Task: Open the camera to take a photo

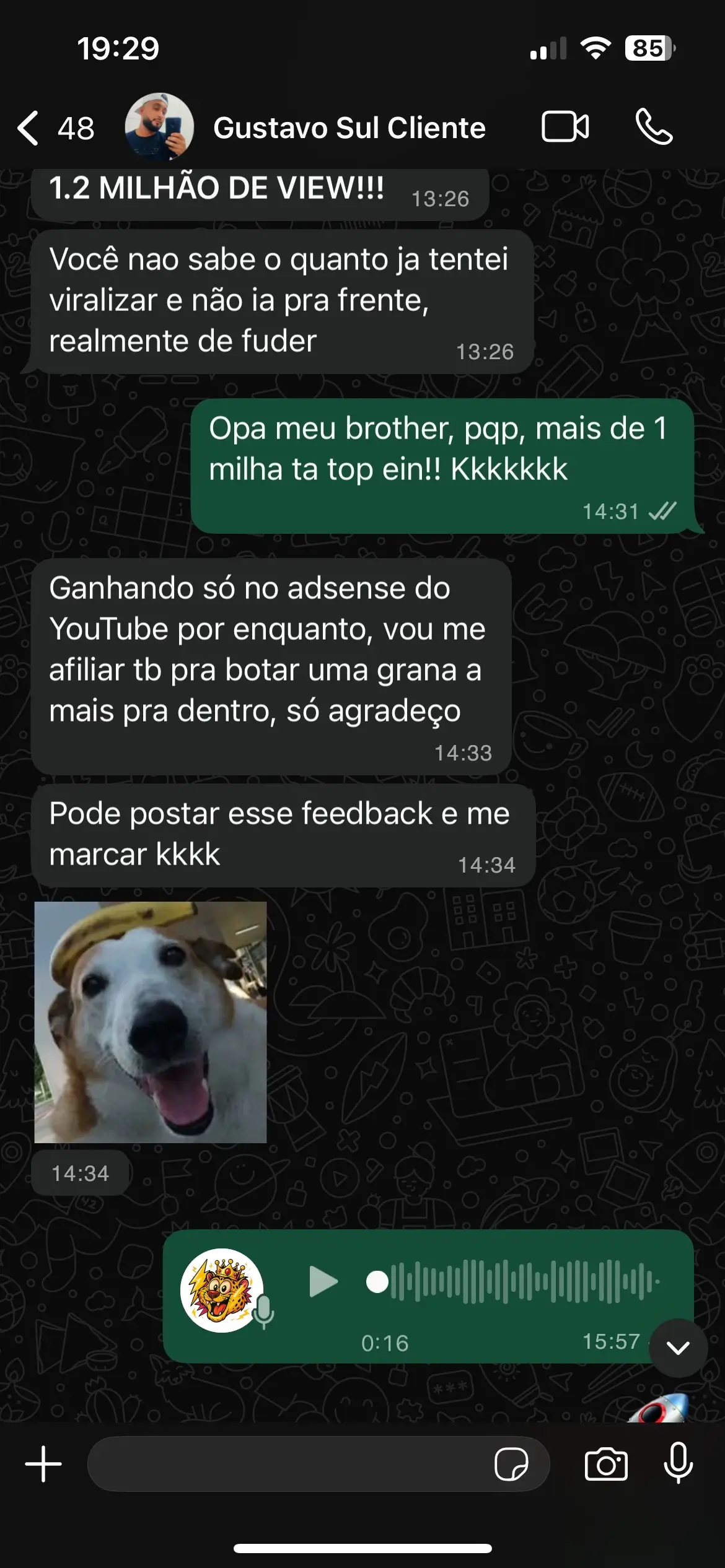Action: point(606,1465)
